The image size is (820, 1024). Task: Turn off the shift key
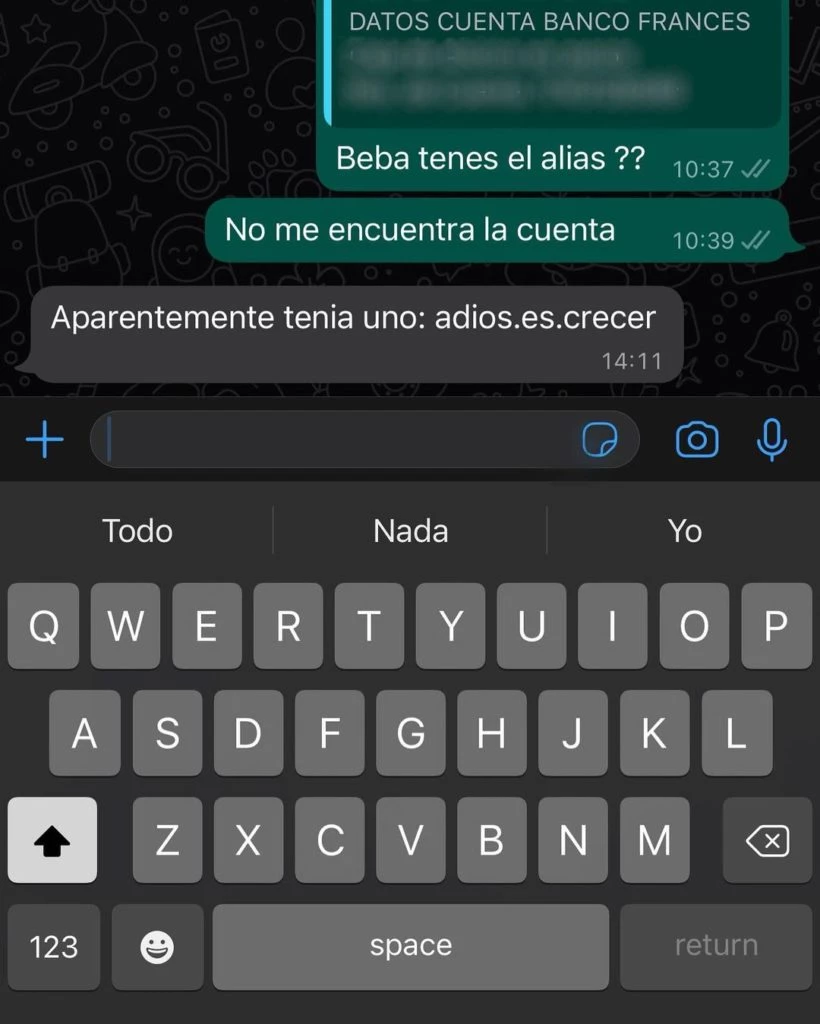pyautogui.click(x=52, y=841)
